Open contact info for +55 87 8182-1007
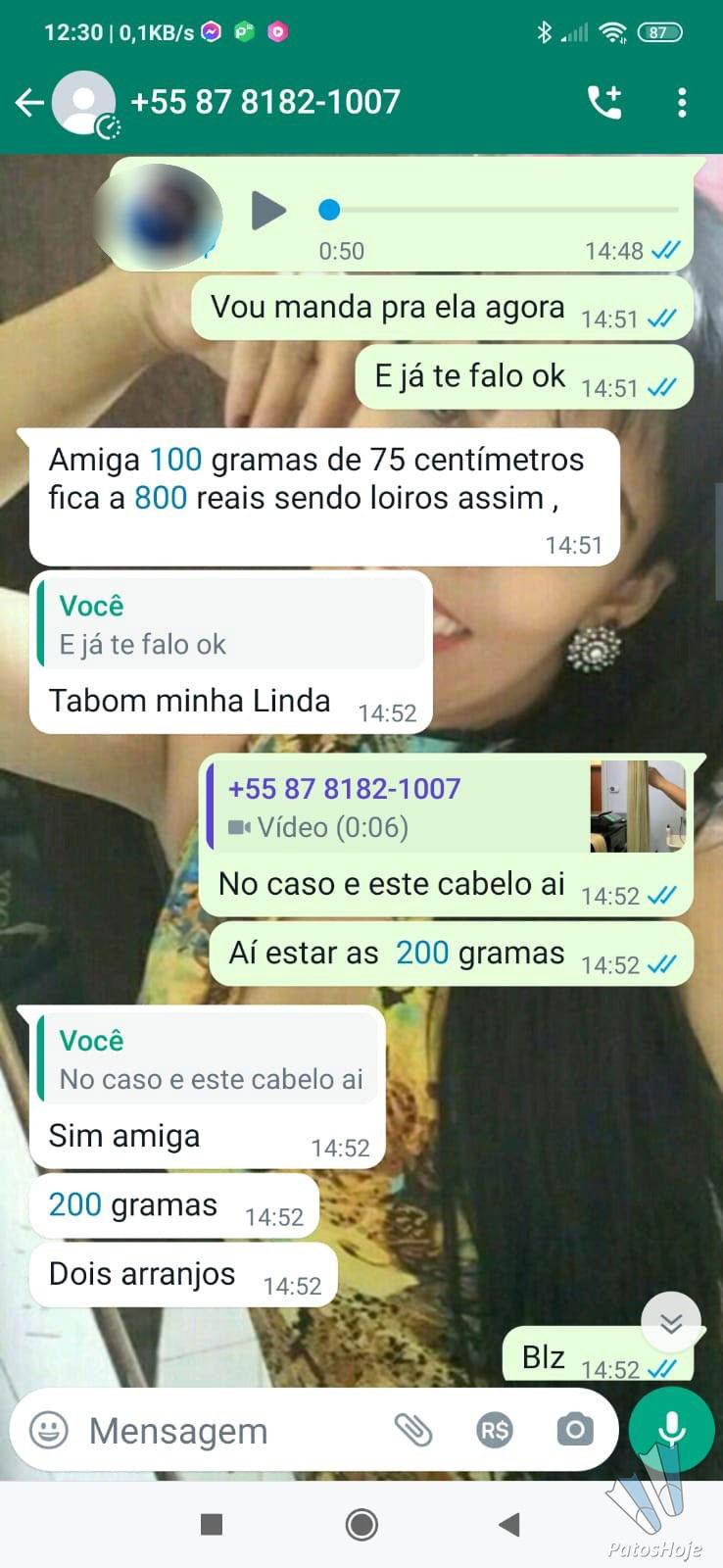The height and width of the screenshot is (1568, 723). coord(265,102)
